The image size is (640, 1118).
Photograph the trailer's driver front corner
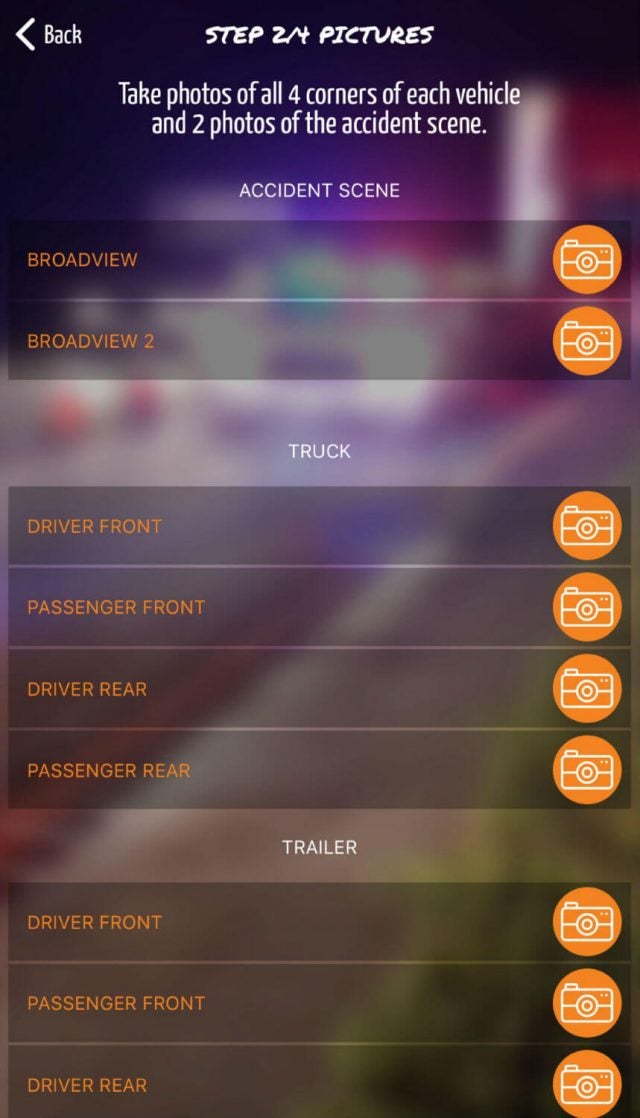pyautogui.click(x=587, y=922)
